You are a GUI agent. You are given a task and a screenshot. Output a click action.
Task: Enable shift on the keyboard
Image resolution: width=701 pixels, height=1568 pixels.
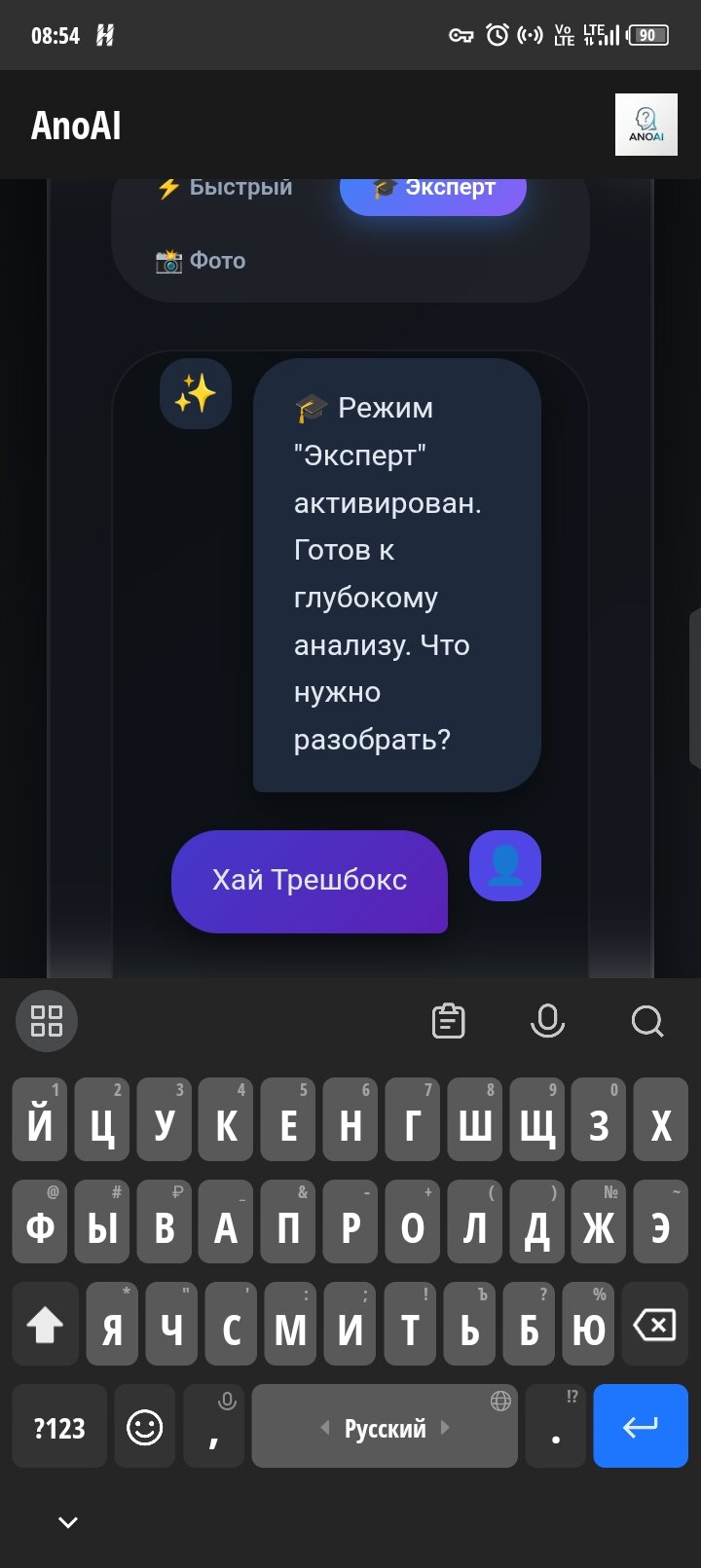pos(45,1325)
